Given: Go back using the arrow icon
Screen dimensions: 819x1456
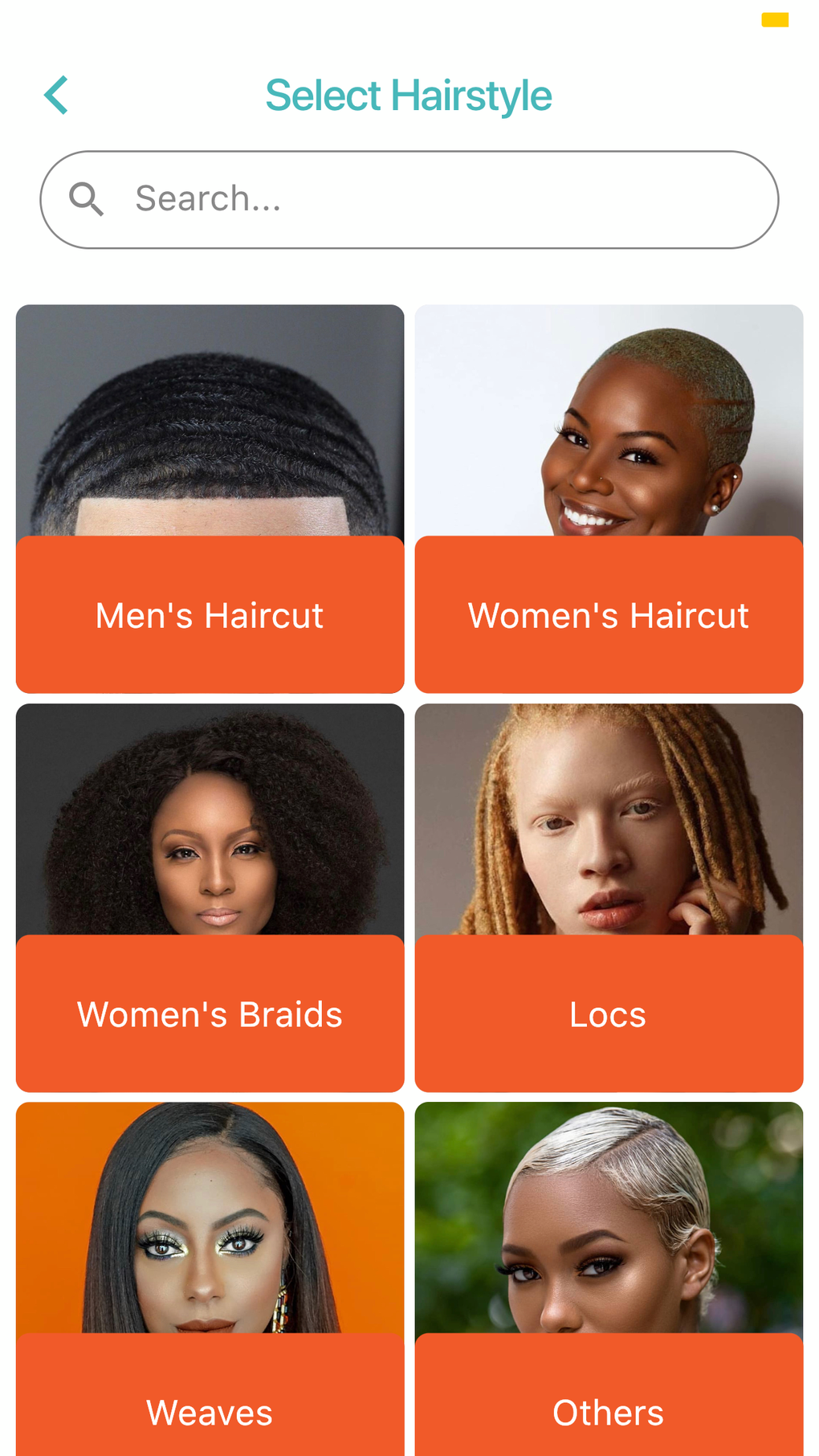Looking at the screenshot, I should click(x=56, y=96).
